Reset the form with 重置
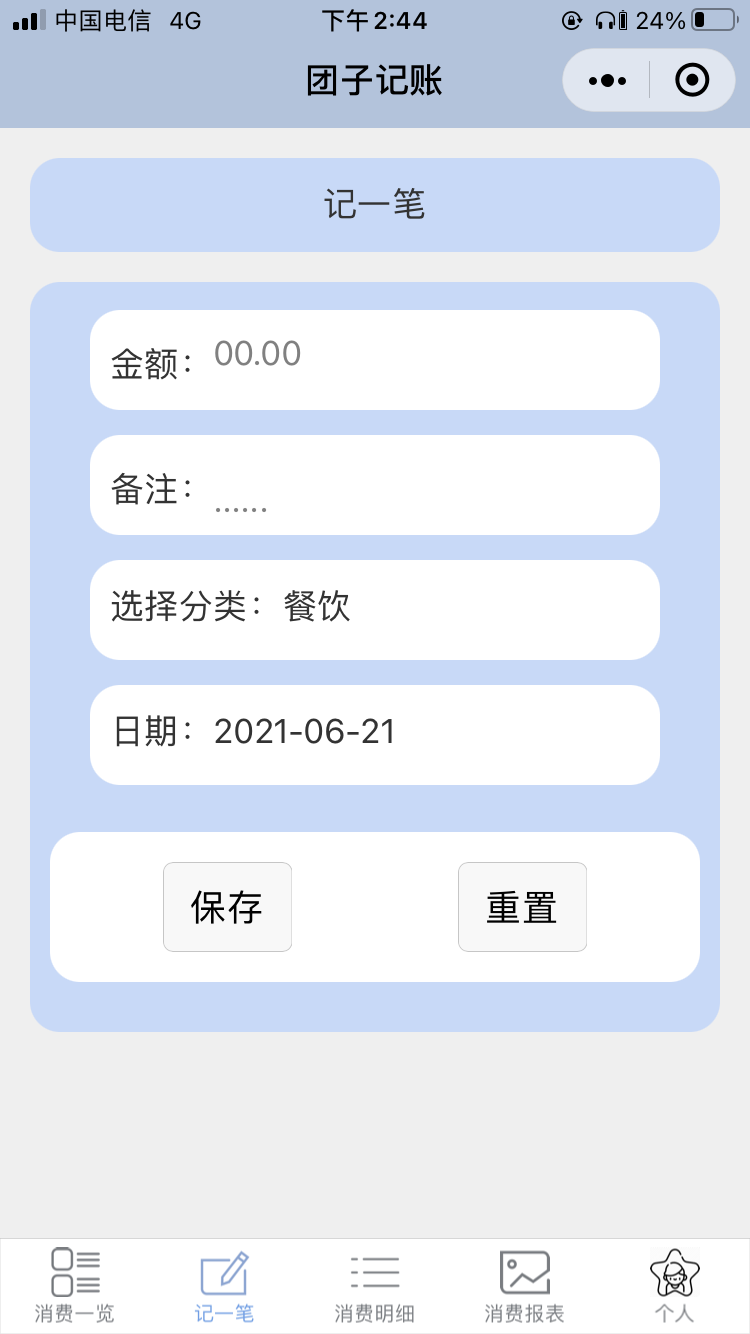The image size is (750, 1334). click(x=522, y=907)
